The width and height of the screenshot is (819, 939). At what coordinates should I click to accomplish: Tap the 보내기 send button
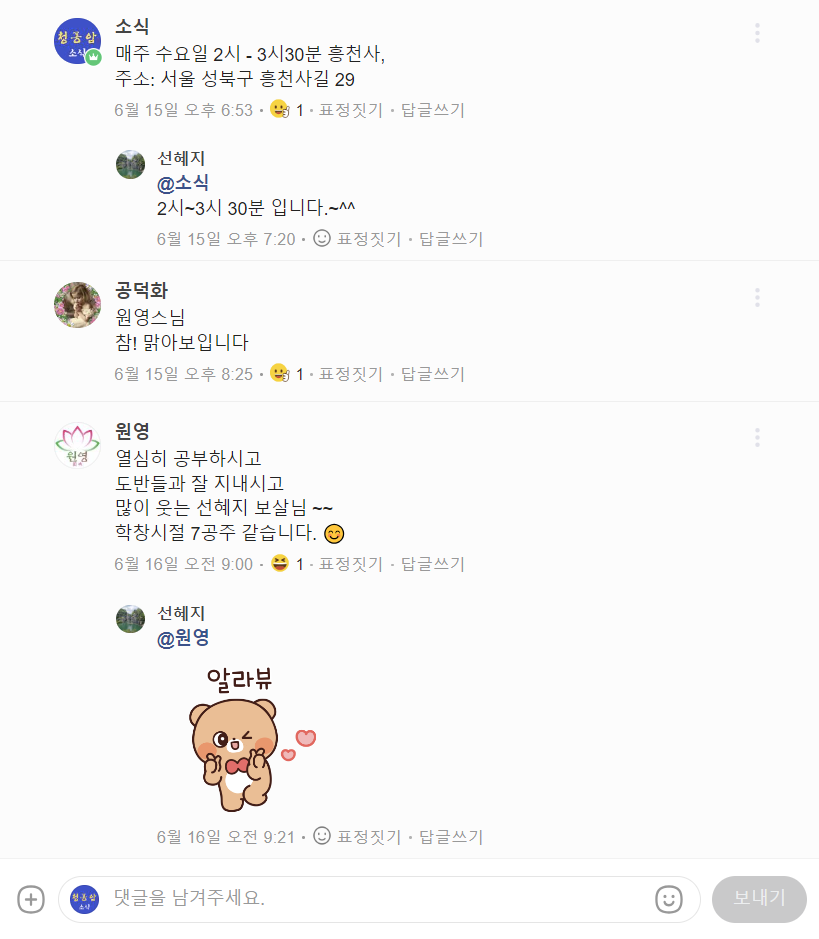coord(759,898)
